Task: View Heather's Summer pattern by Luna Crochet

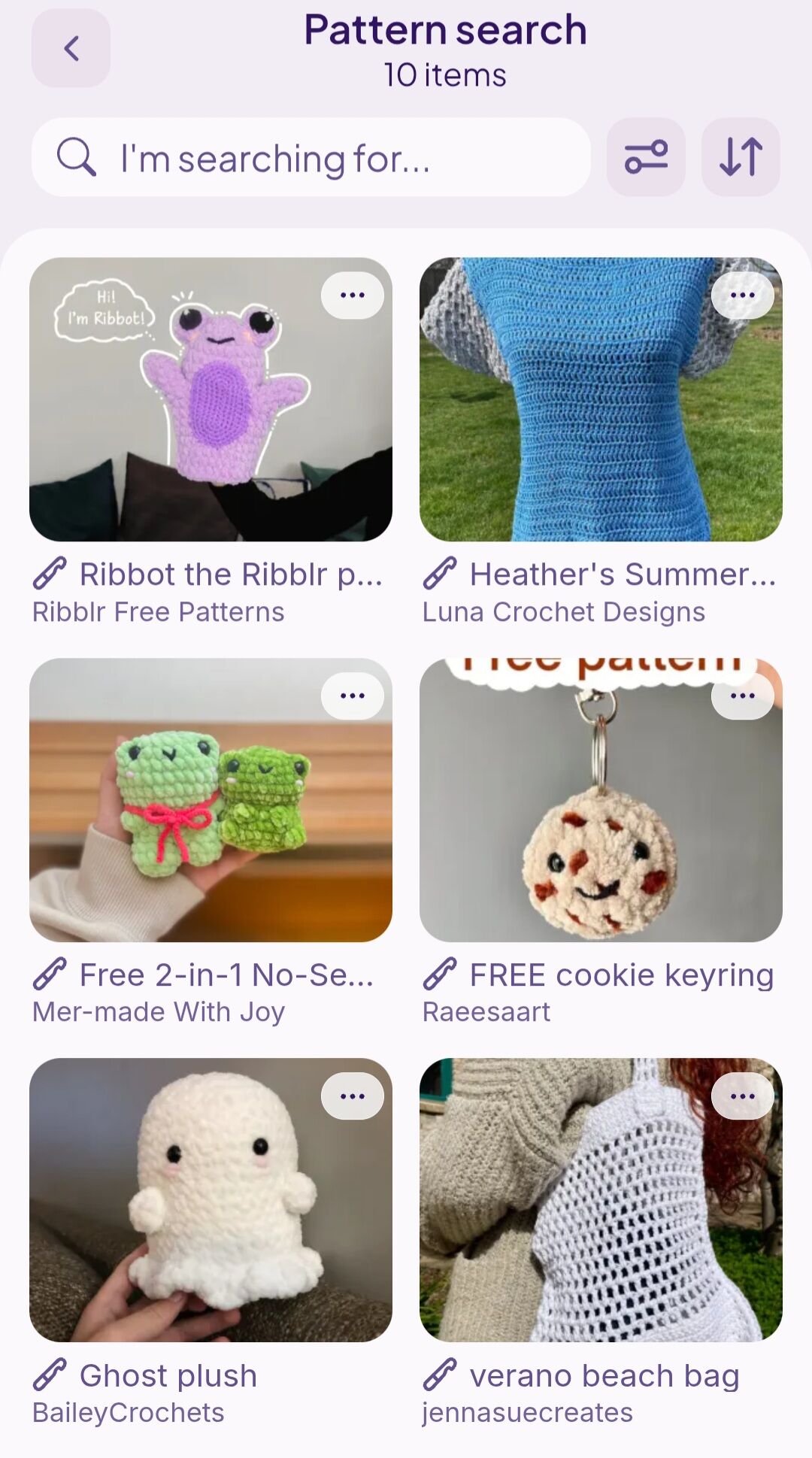Action: [x=601, y=399]
